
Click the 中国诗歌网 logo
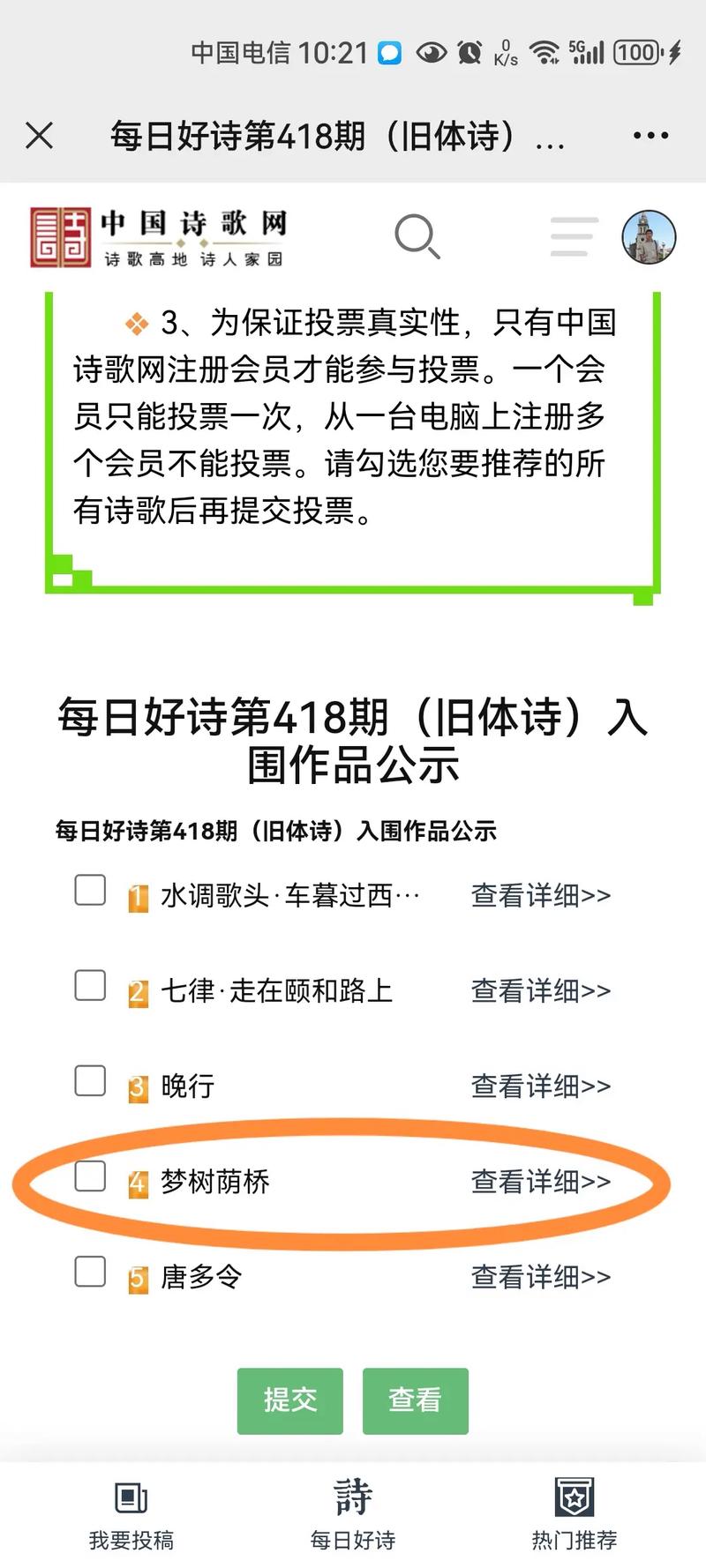[159, 235]
